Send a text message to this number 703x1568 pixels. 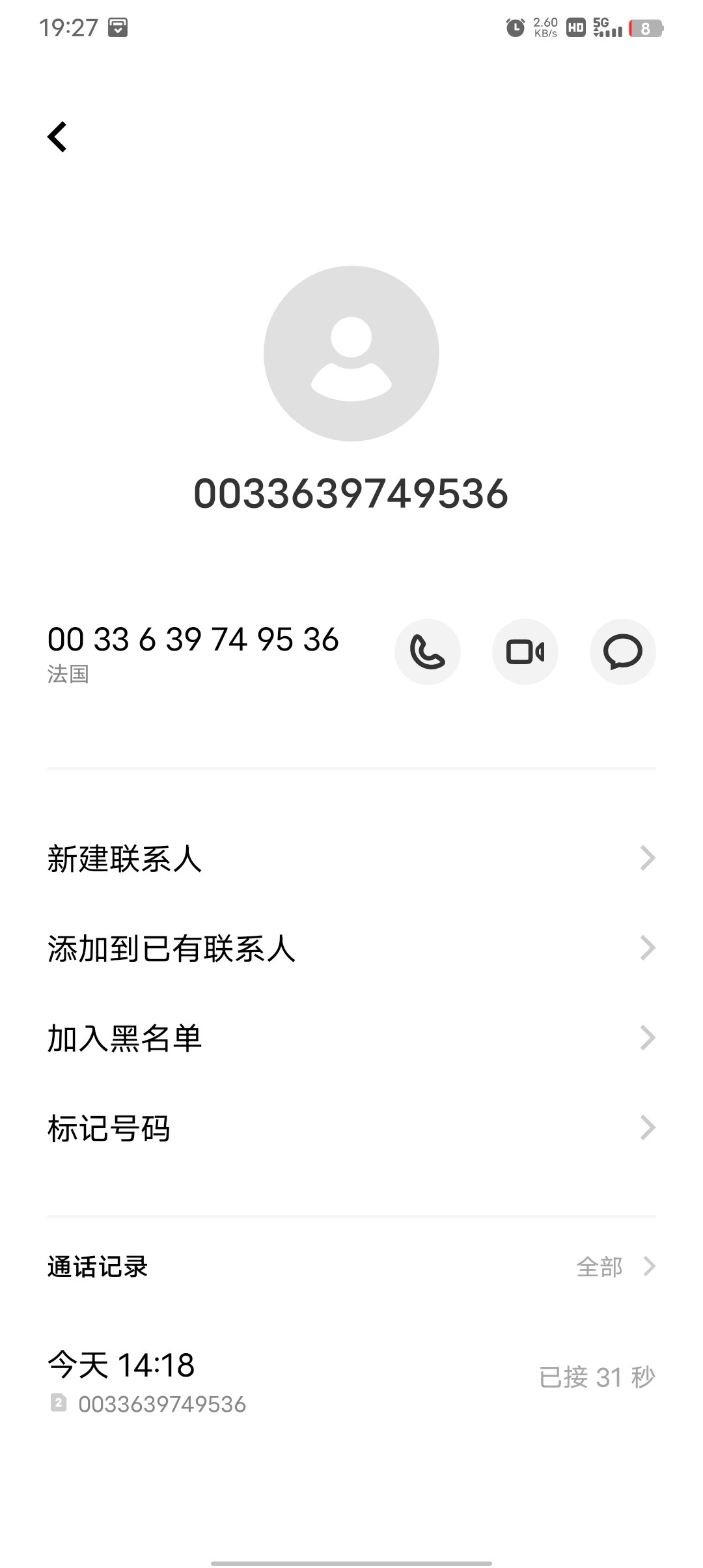click(622, 652)
